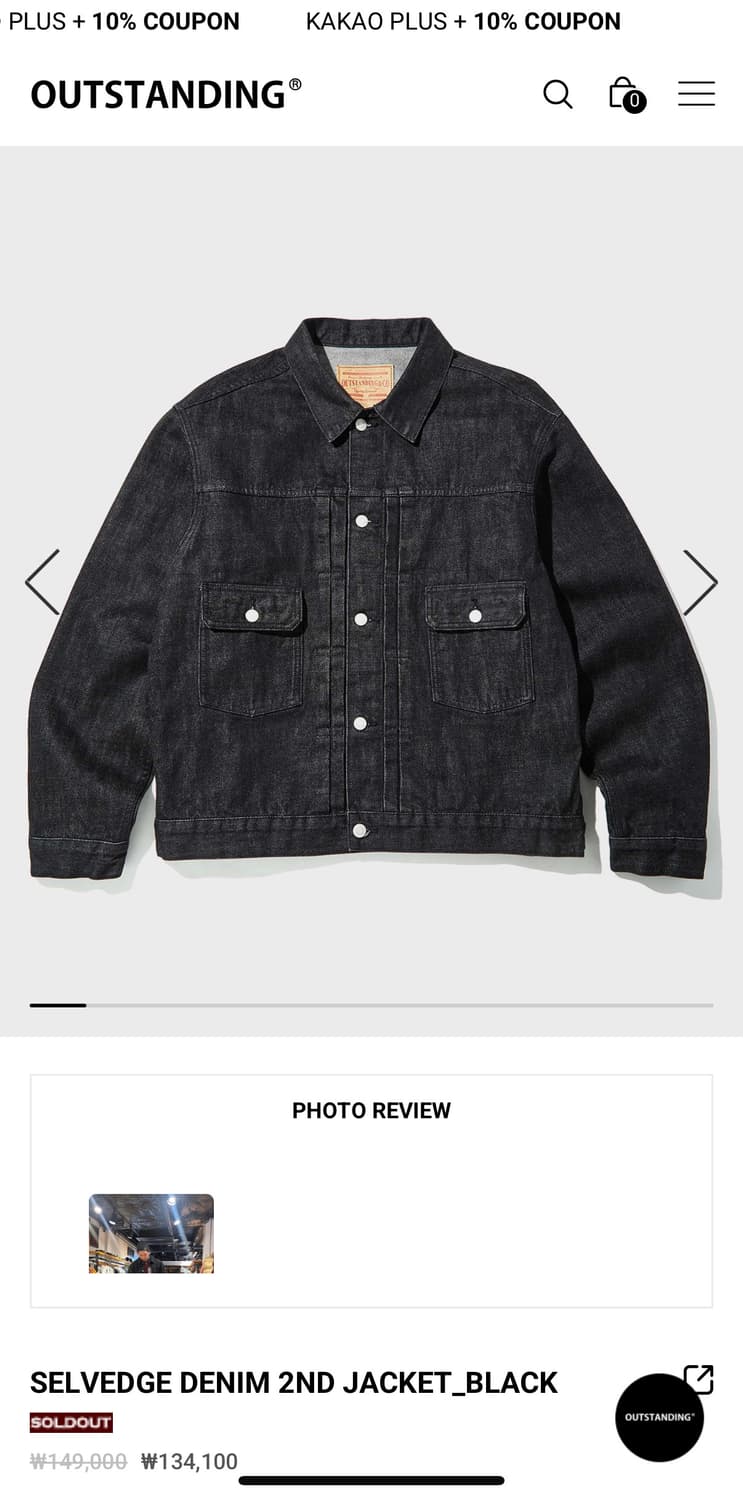Open the KAKAO PLUS 10% coupon banner
The width and height of the screenshot is (743, 1500).
coord(463,21)
